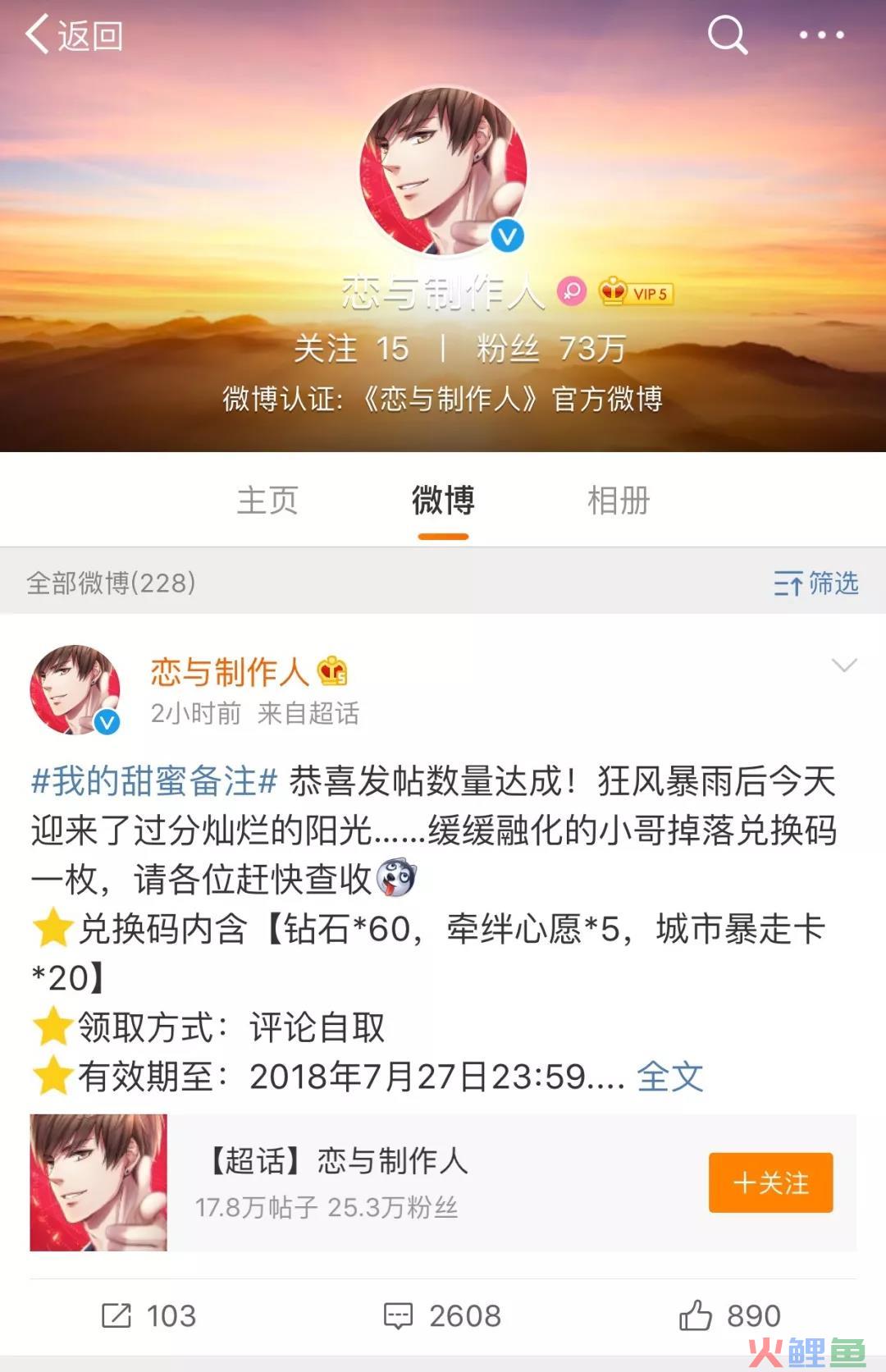Open the #我的甜蜜备注# hashtag link
886x1372 pixels.
coord(154,781)
